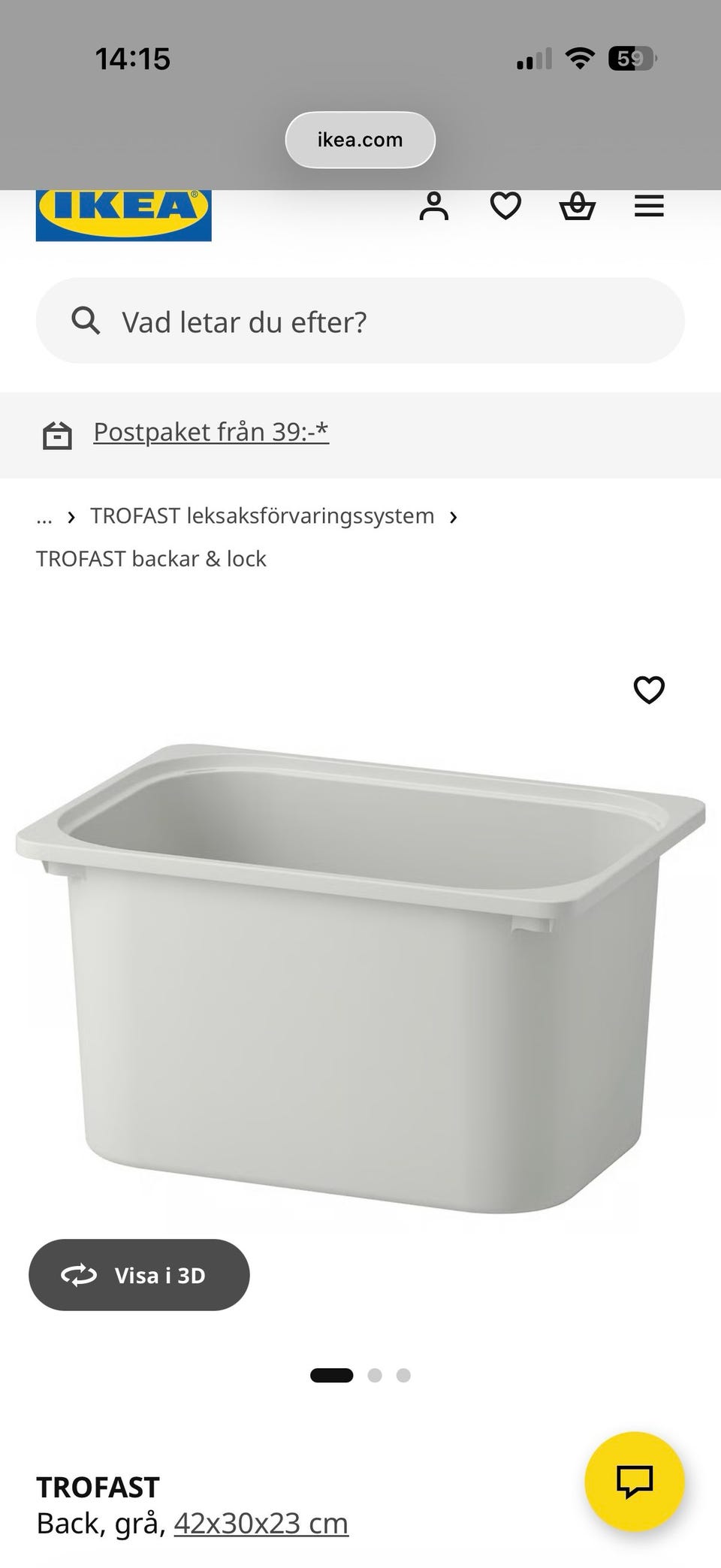Open the TROFAST backar & lock category

point(152,558)
